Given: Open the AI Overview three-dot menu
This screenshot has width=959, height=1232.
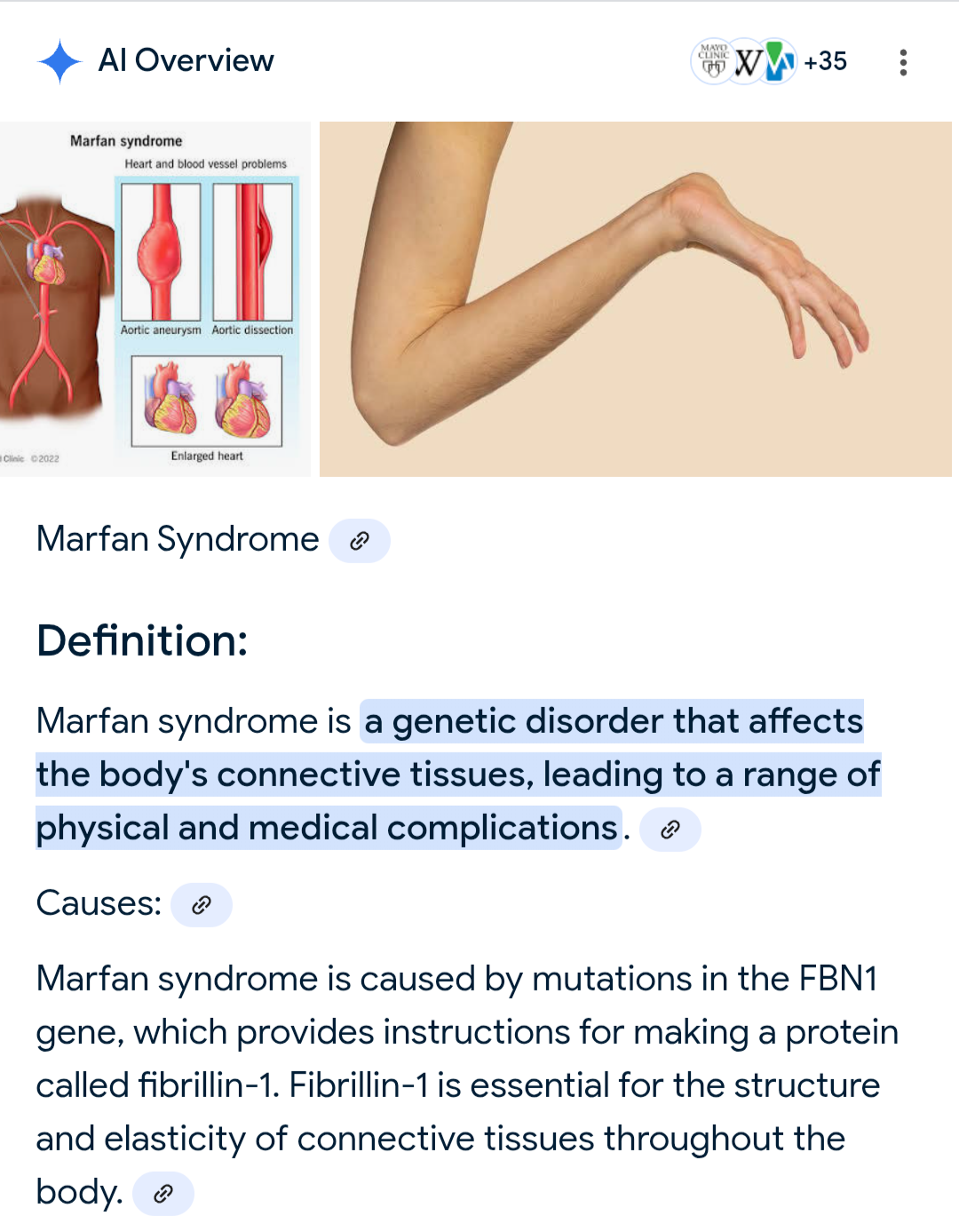Looking at the screenshot, I should [903, 62].
